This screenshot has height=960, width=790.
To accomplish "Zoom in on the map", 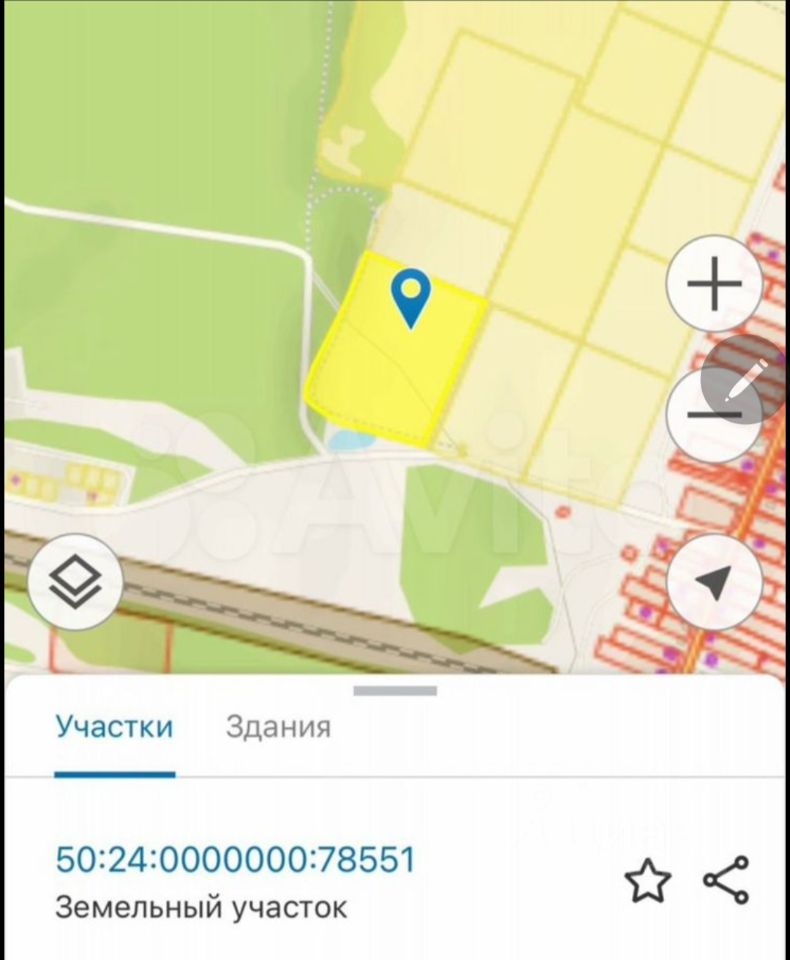I will (714, 284).
